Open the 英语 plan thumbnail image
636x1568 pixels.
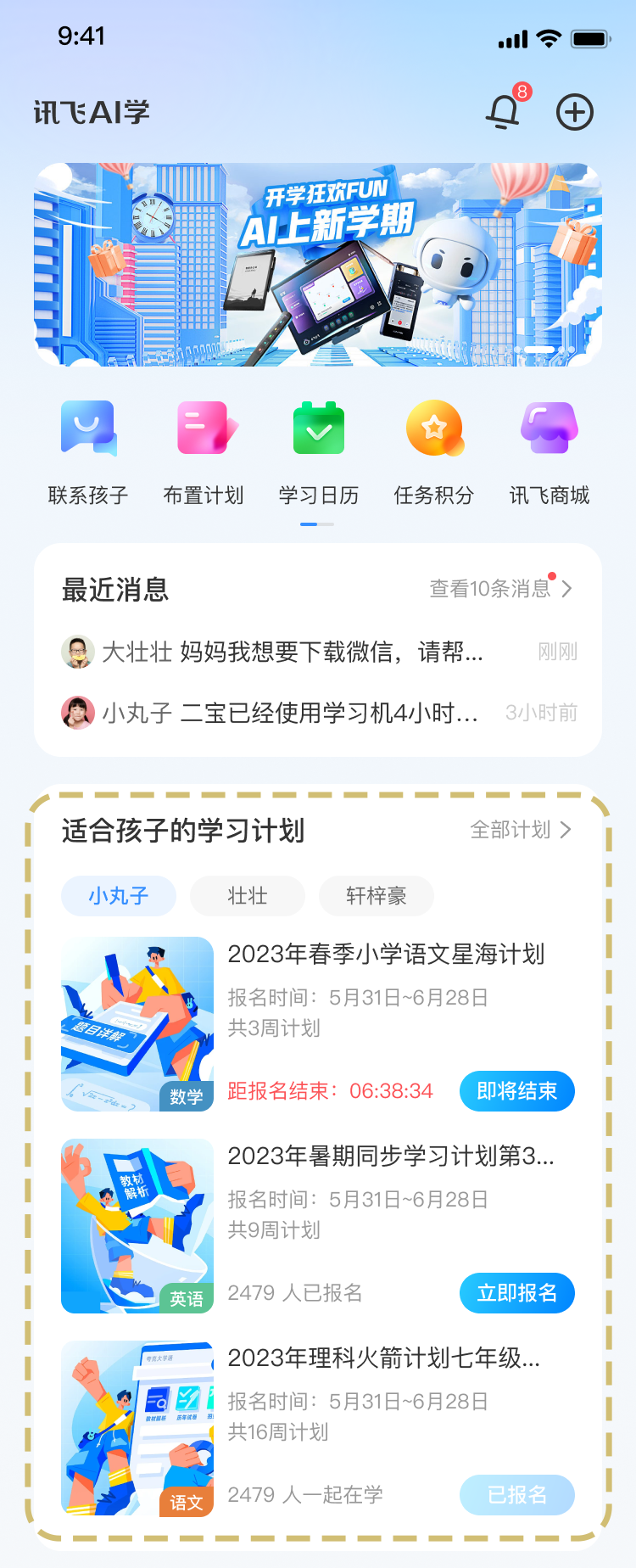pyautogui.click(x=137, y=1226)
